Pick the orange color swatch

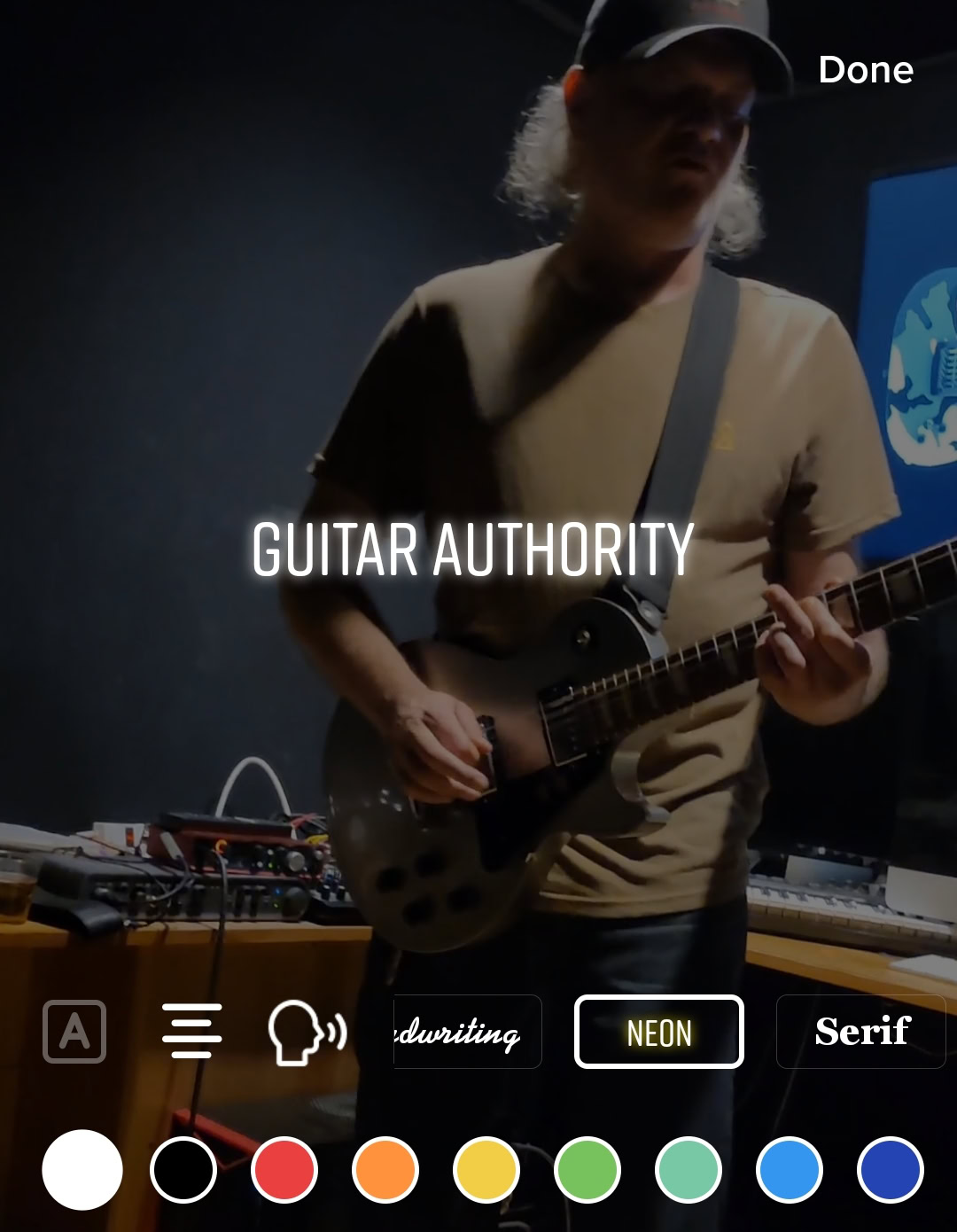(385, 1170)
